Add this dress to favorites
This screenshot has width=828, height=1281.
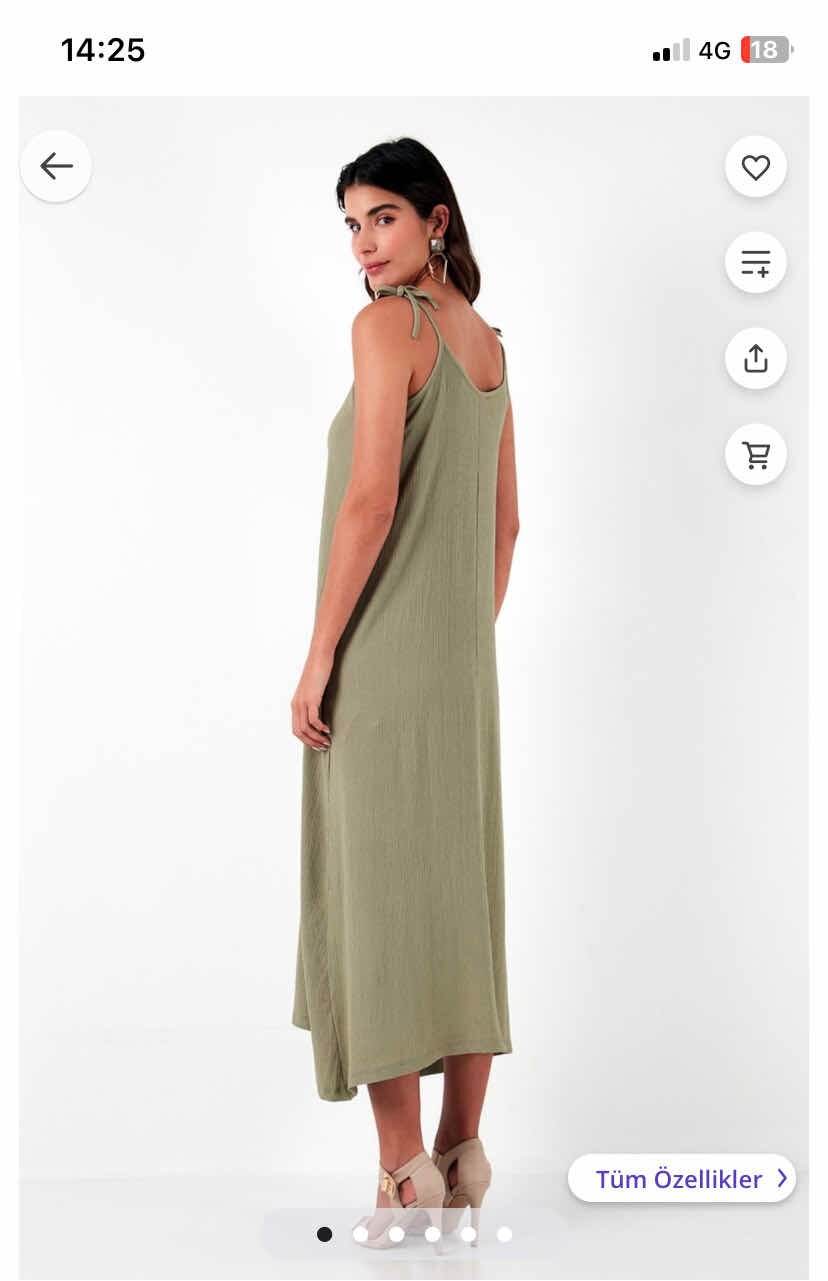tap(755, 167)
